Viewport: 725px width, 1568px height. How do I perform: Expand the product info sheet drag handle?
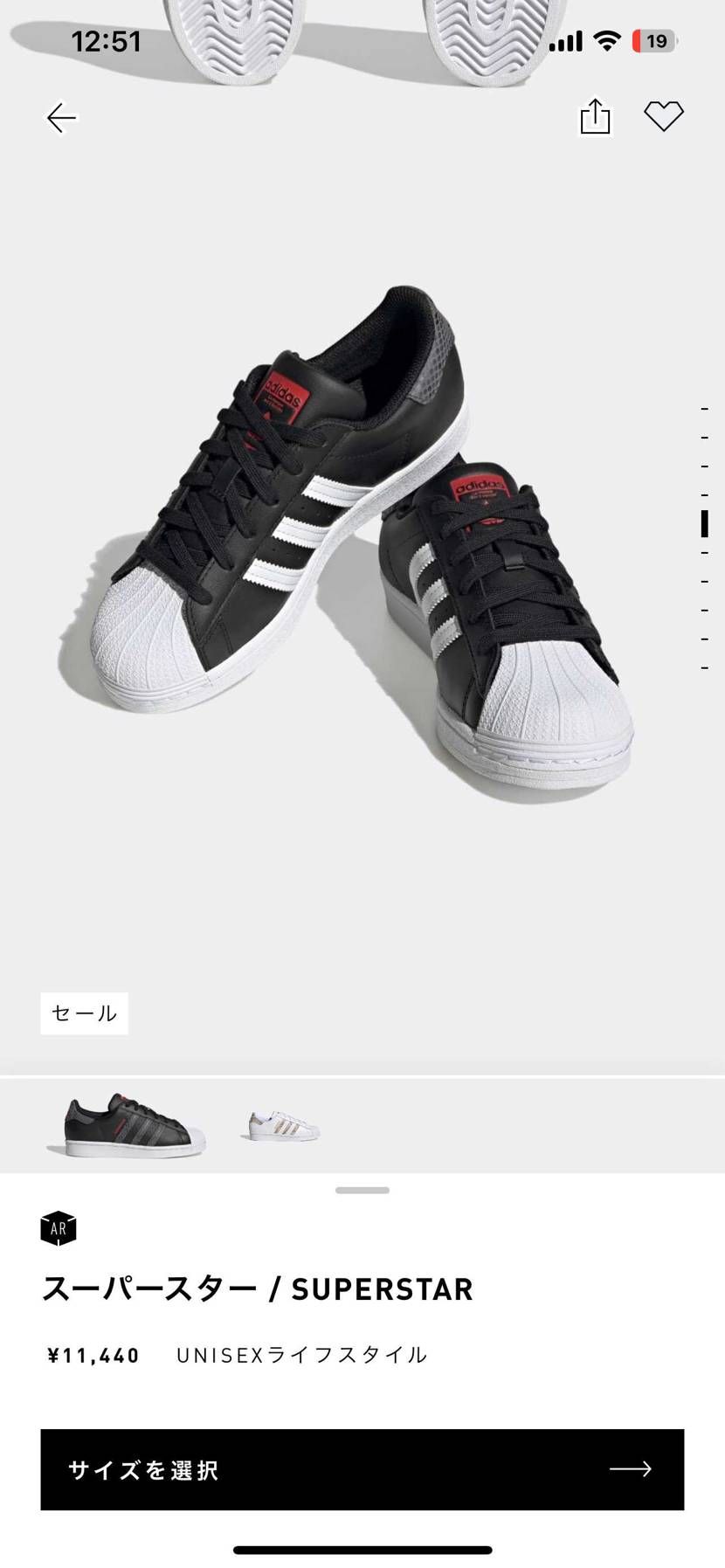point(362,1189)
